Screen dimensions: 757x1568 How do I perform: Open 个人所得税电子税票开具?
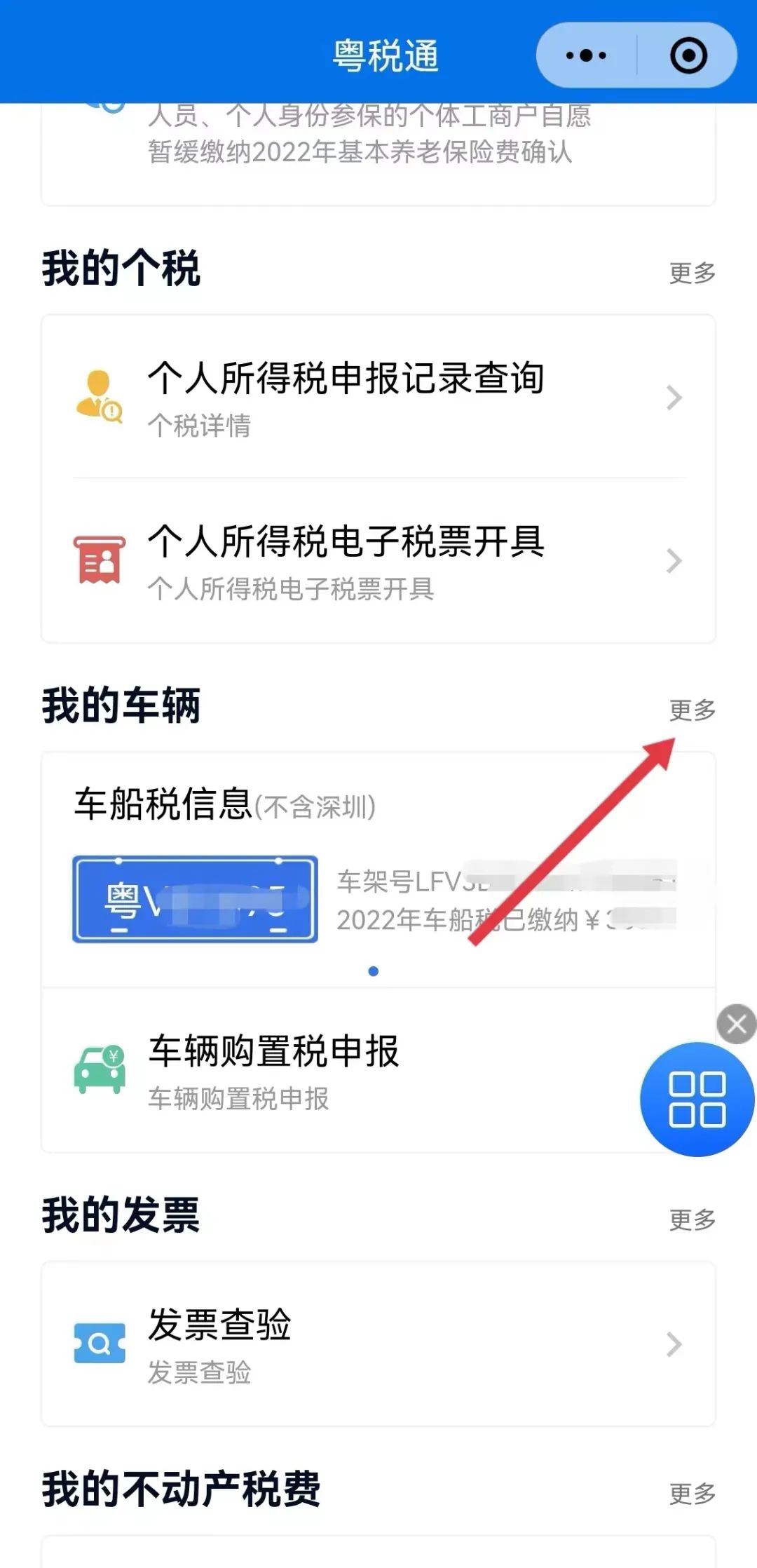point(378,560)
